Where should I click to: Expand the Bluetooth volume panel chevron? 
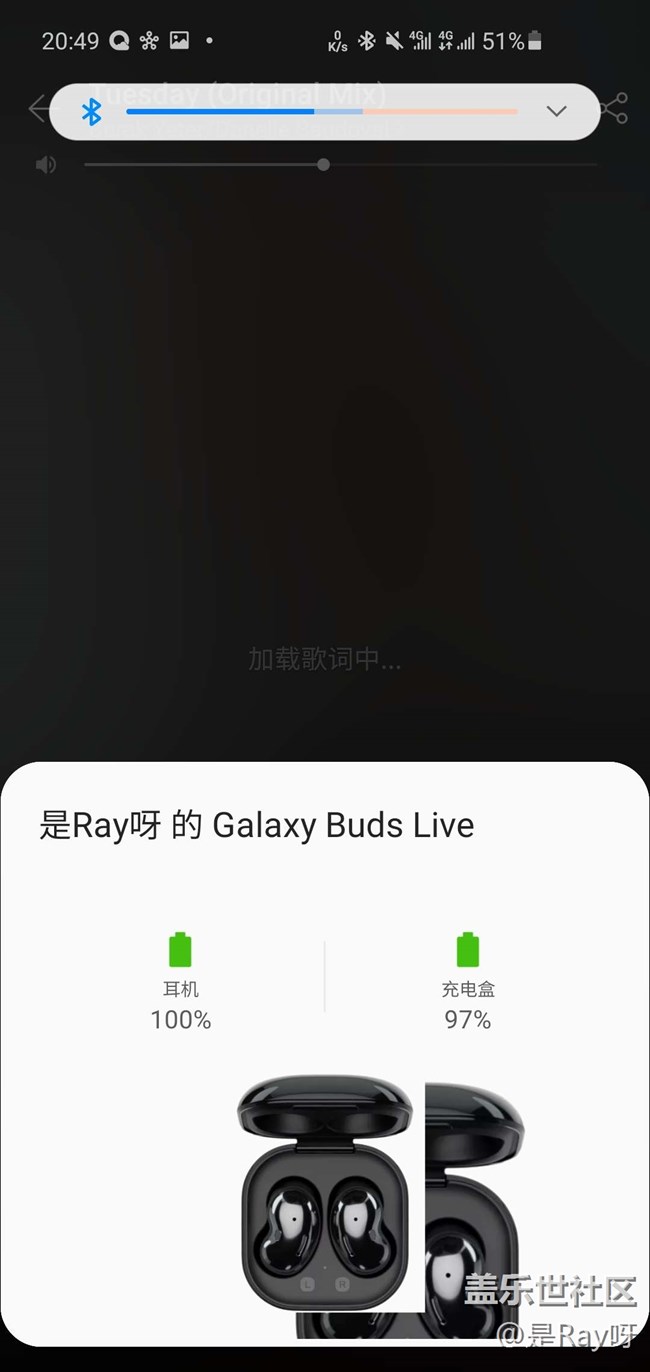point(557,111)
